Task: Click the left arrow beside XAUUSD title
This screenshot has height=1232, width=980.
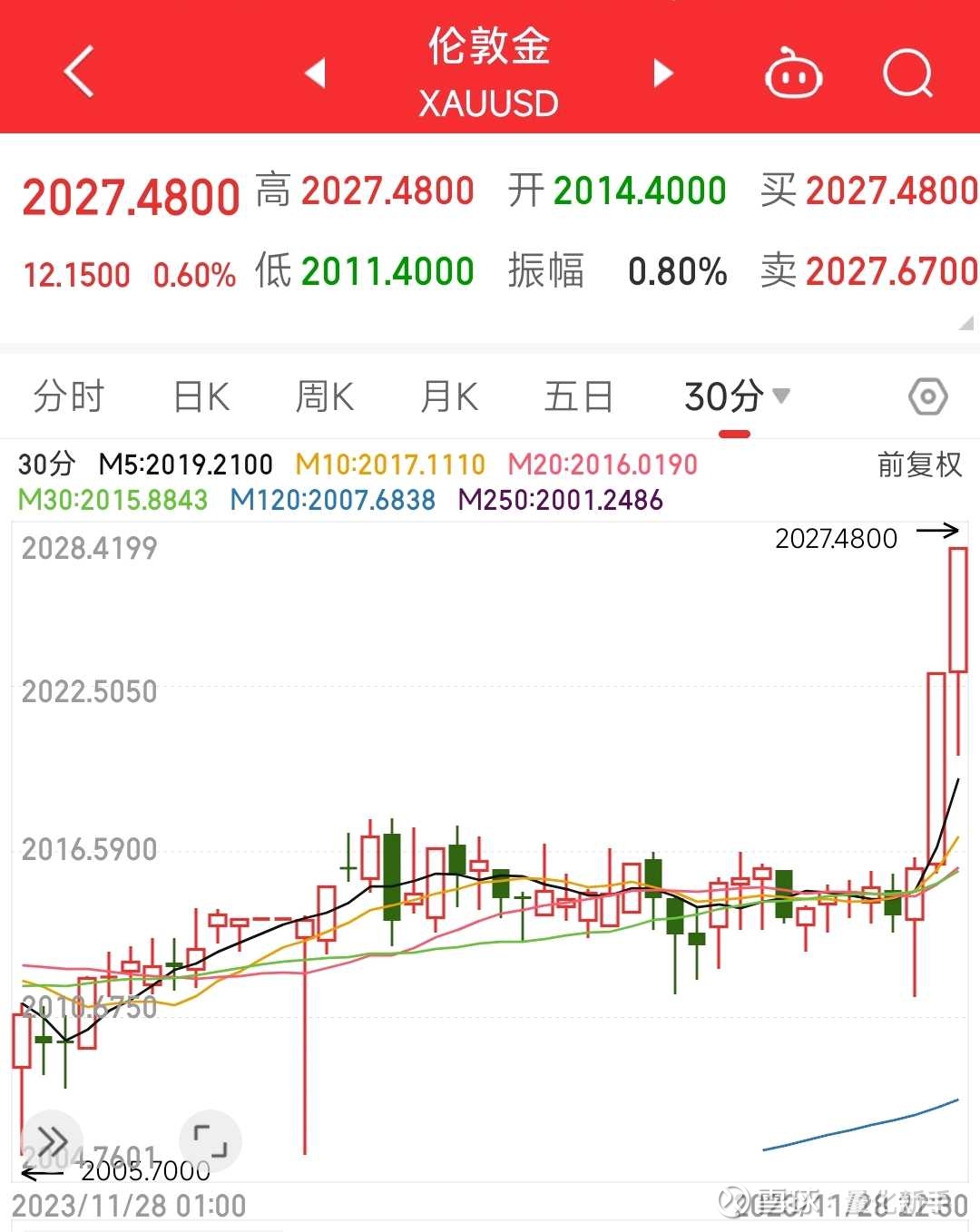Action: coord(315,73)
